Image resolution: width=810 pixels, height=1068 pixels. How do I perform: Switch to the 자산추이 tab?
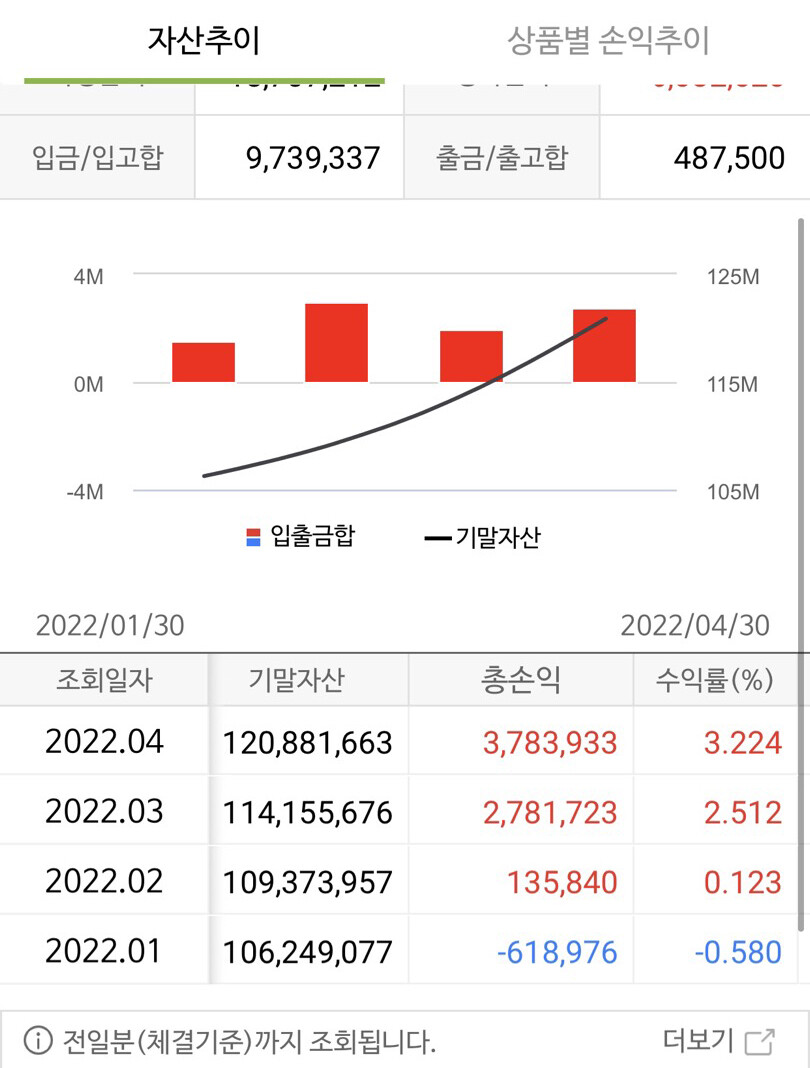[x=204, y=41]
